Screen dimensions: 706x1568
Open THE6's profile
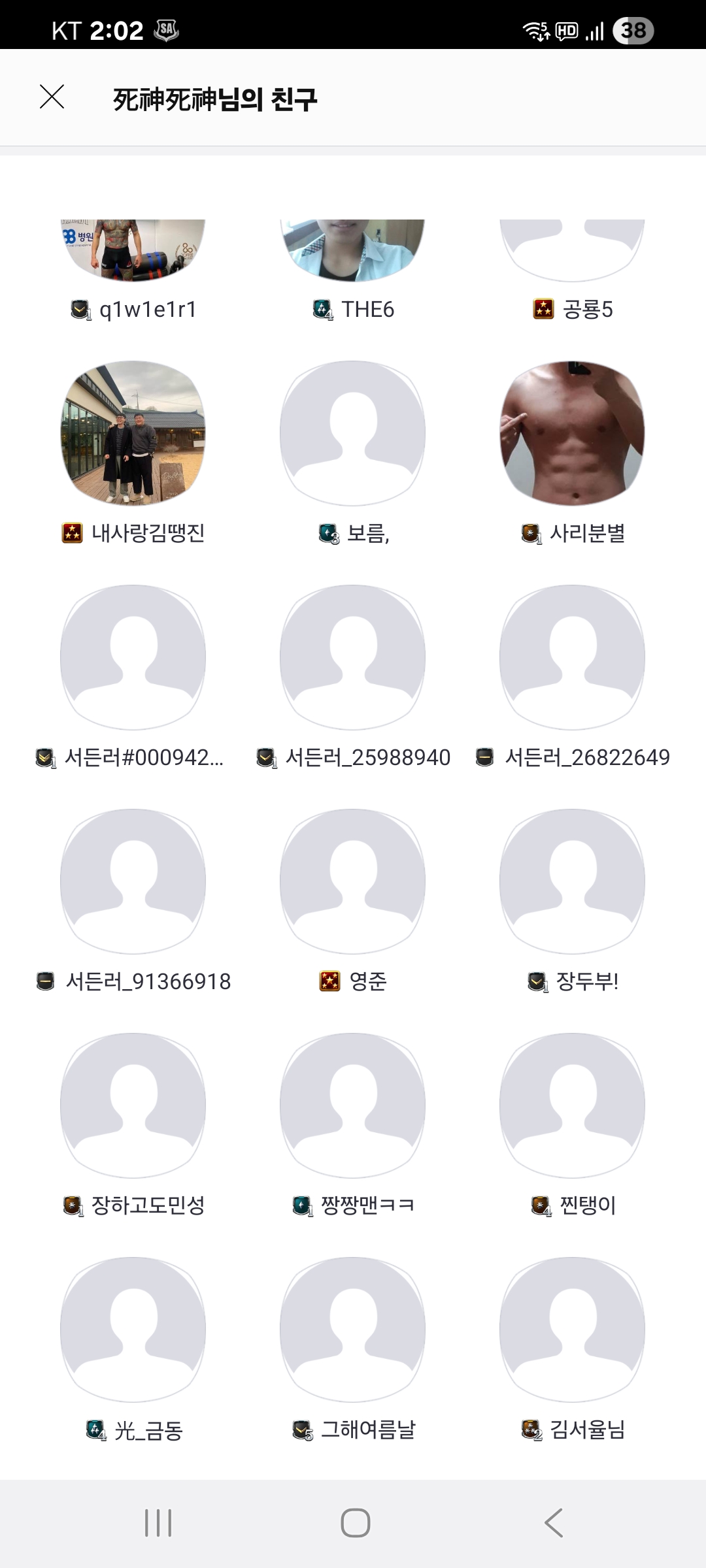[353, 252]
